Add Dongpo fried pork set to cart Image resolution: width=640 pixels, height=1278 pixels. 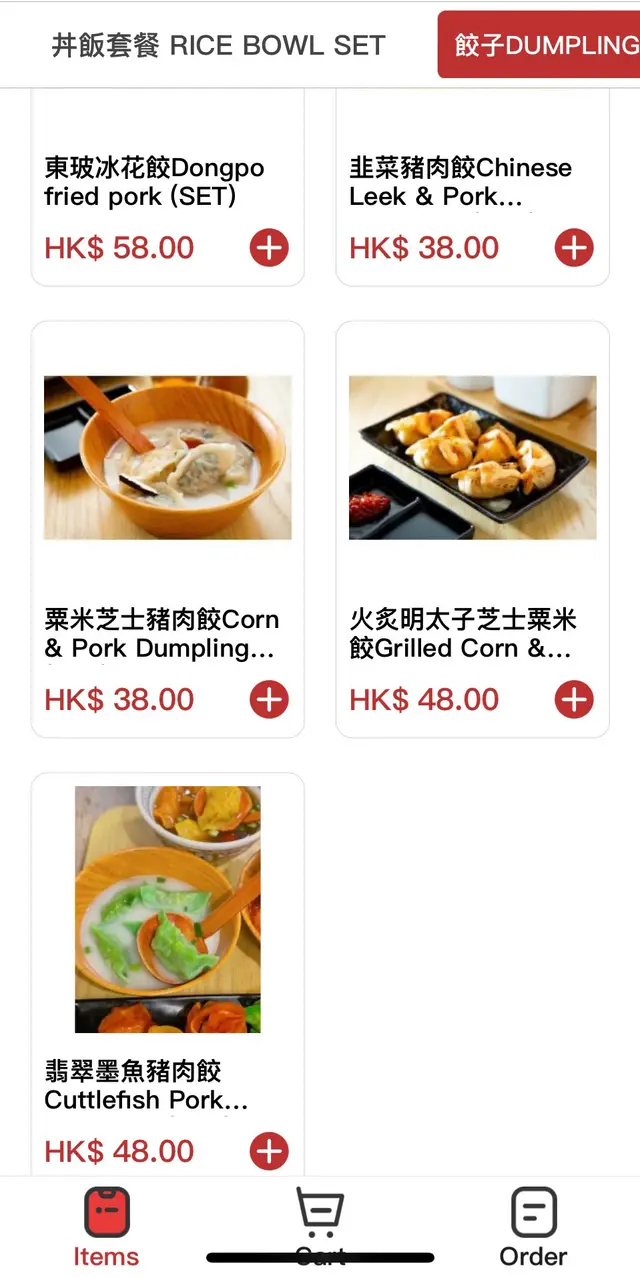click(269, 248)
